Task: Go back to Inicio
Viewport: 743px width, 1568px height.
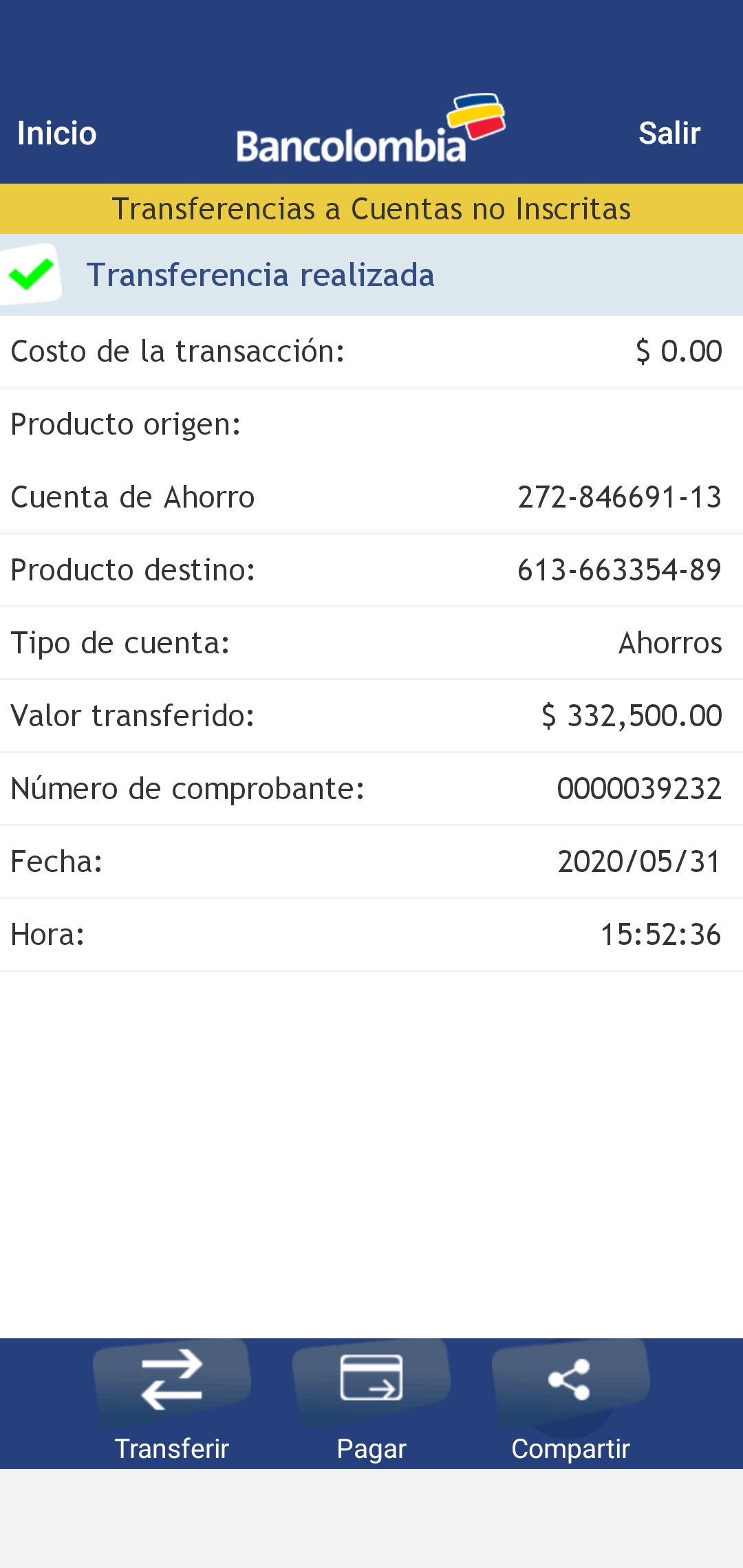Action: [x=56, y=133]
